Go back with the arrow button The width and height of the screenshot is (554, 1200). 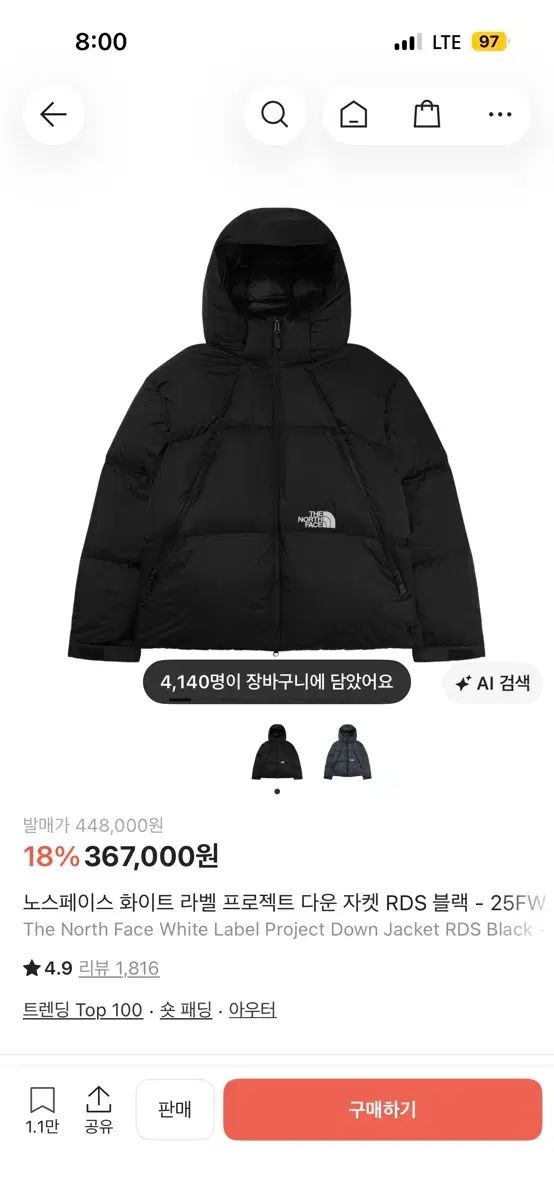(53, 114)
